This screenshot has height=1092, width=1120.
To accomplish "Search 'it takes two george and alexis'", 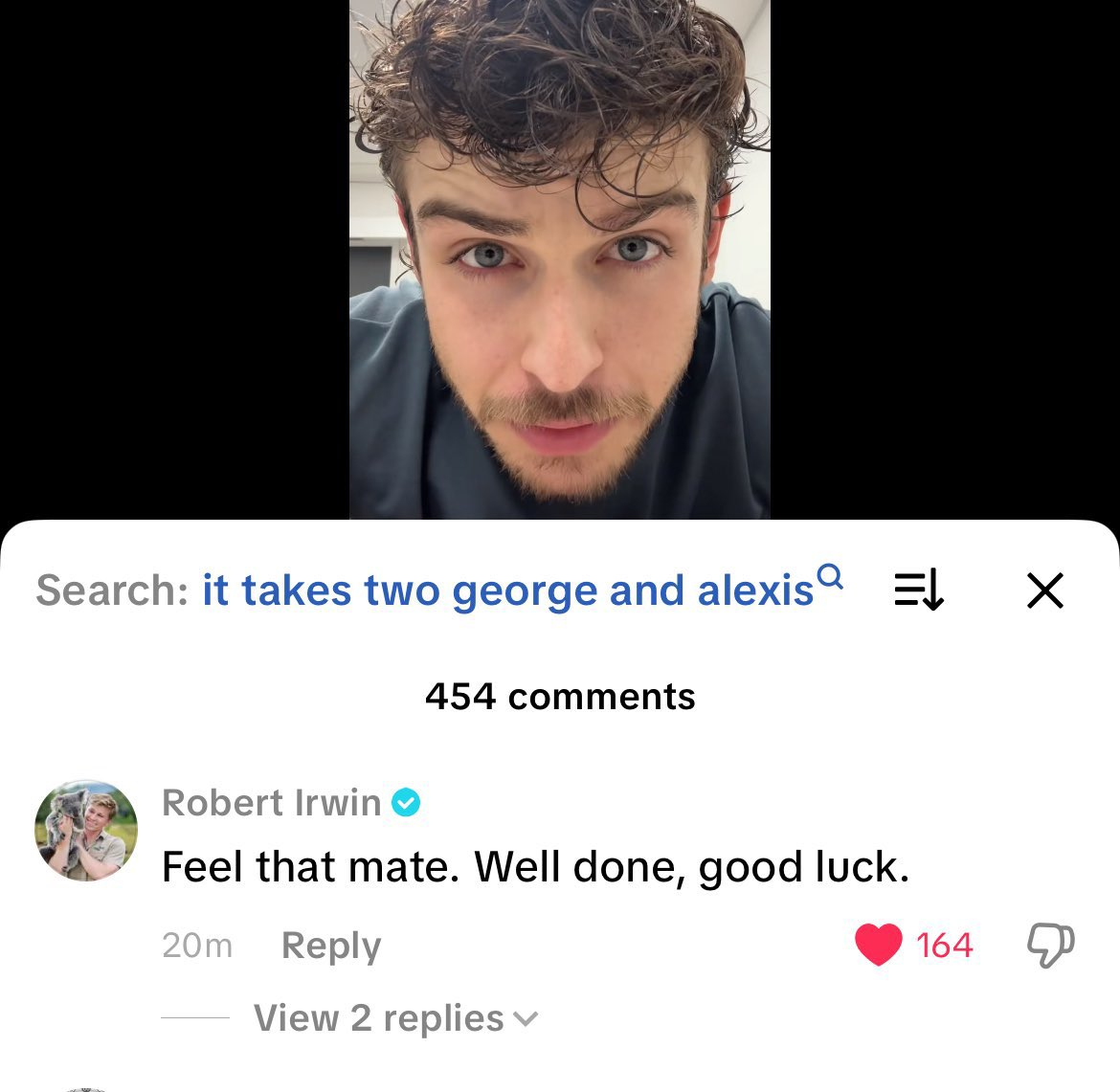I will pyautogui.click(x=507, y=591).
